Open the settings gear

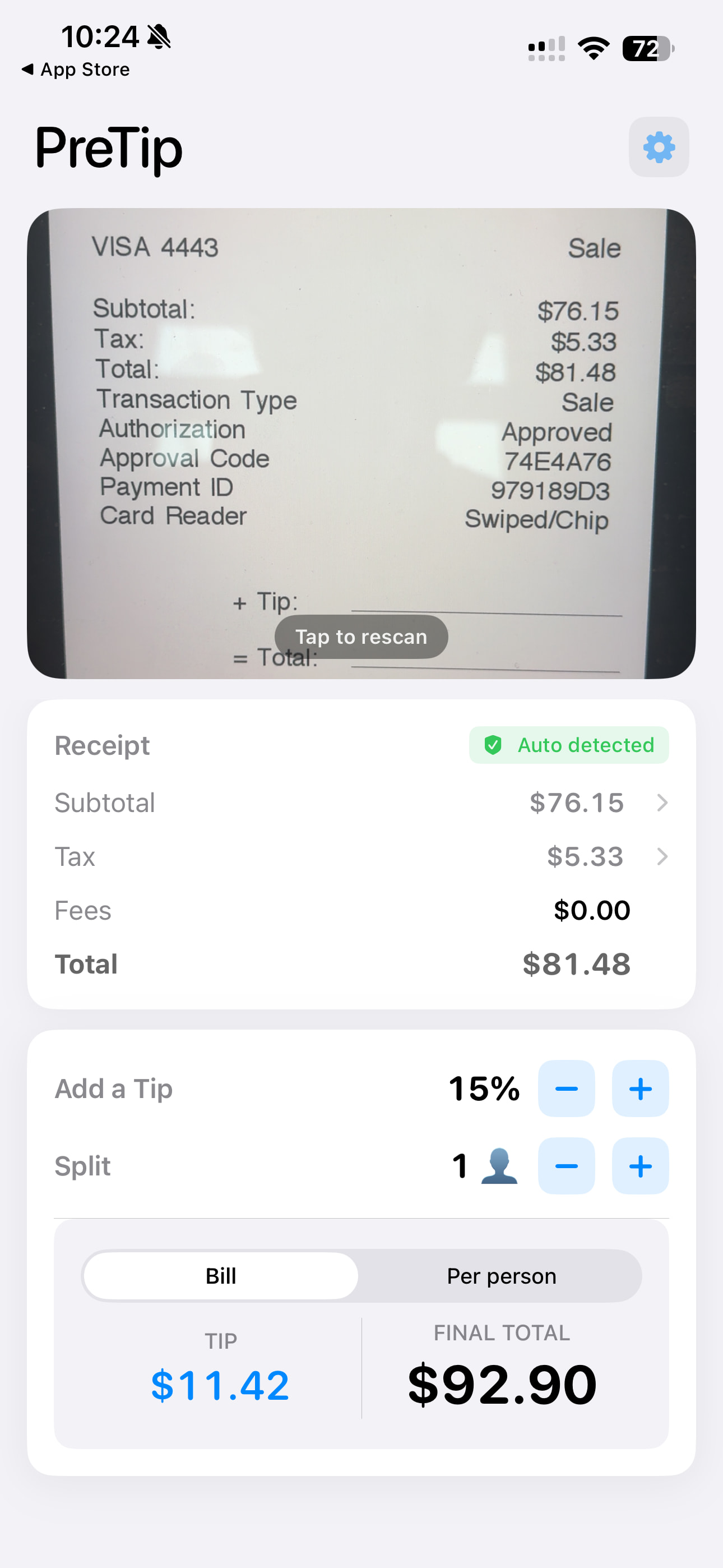pos(659,147)
